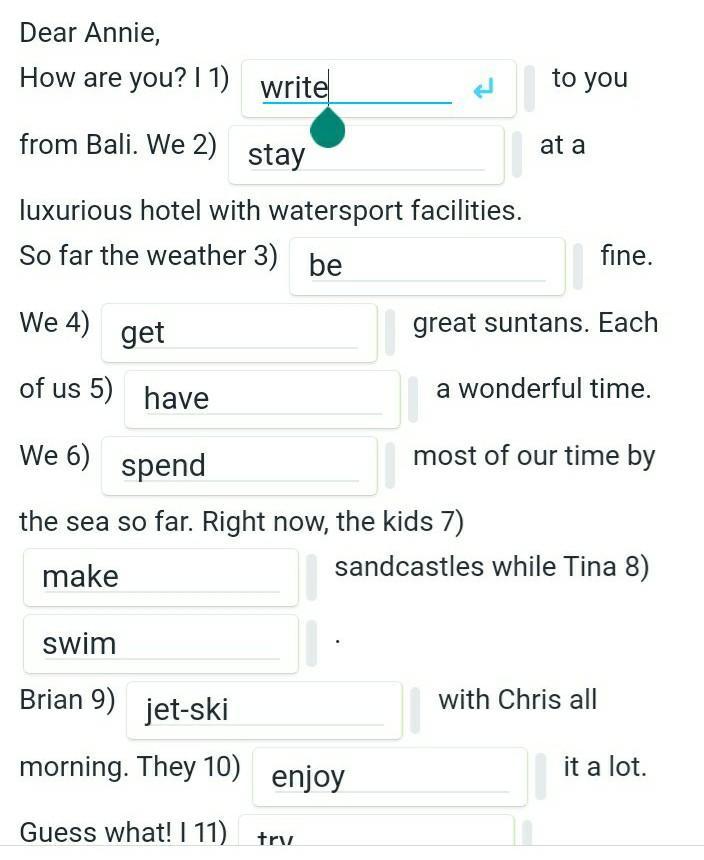Tap the 'write' answer field for blank 1
The height and width of the screenshot is (860, 704).
click(355, 88)
